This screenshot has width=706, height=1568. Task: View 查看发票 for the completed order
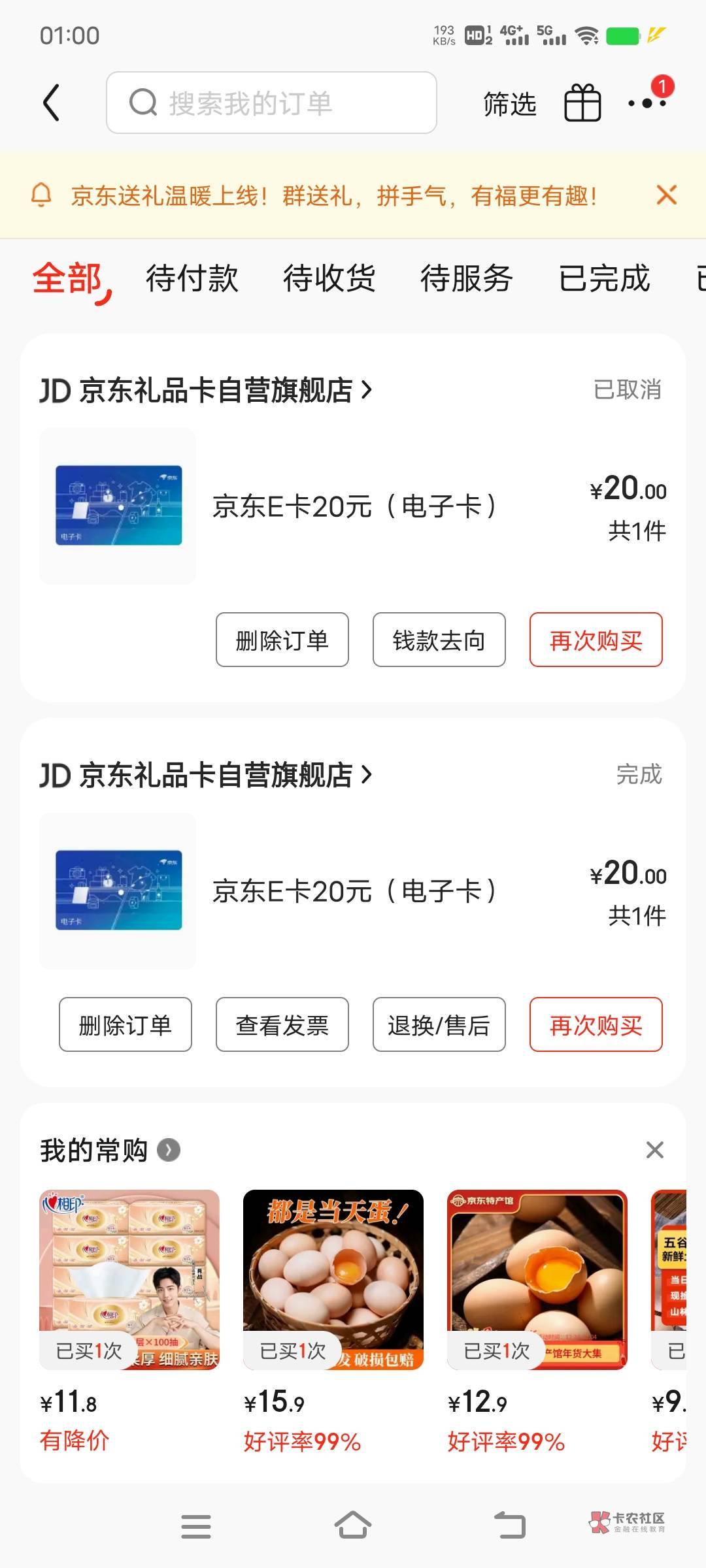282,1025
